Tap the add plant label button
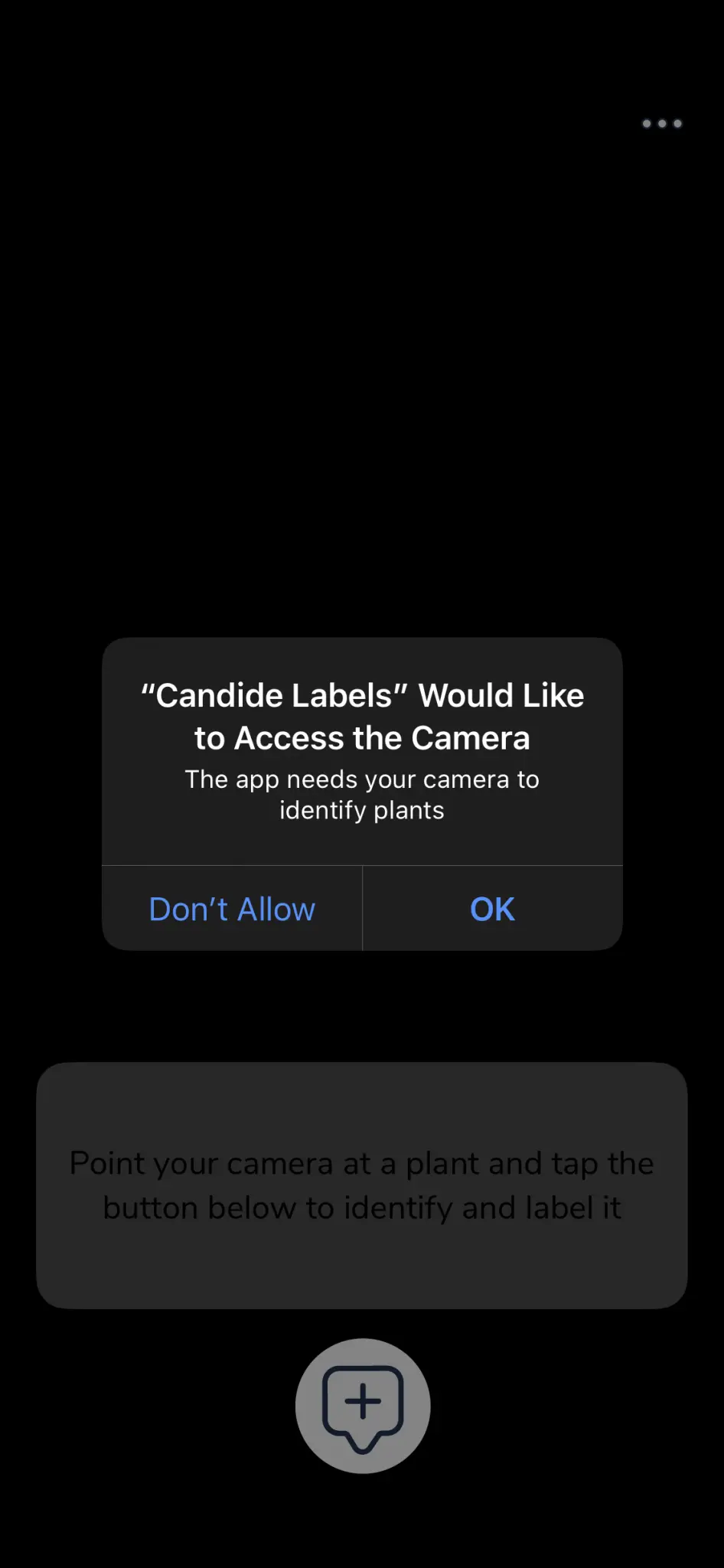The image size is (724, 1568). pyautogui.click(x=363, y=1406)
